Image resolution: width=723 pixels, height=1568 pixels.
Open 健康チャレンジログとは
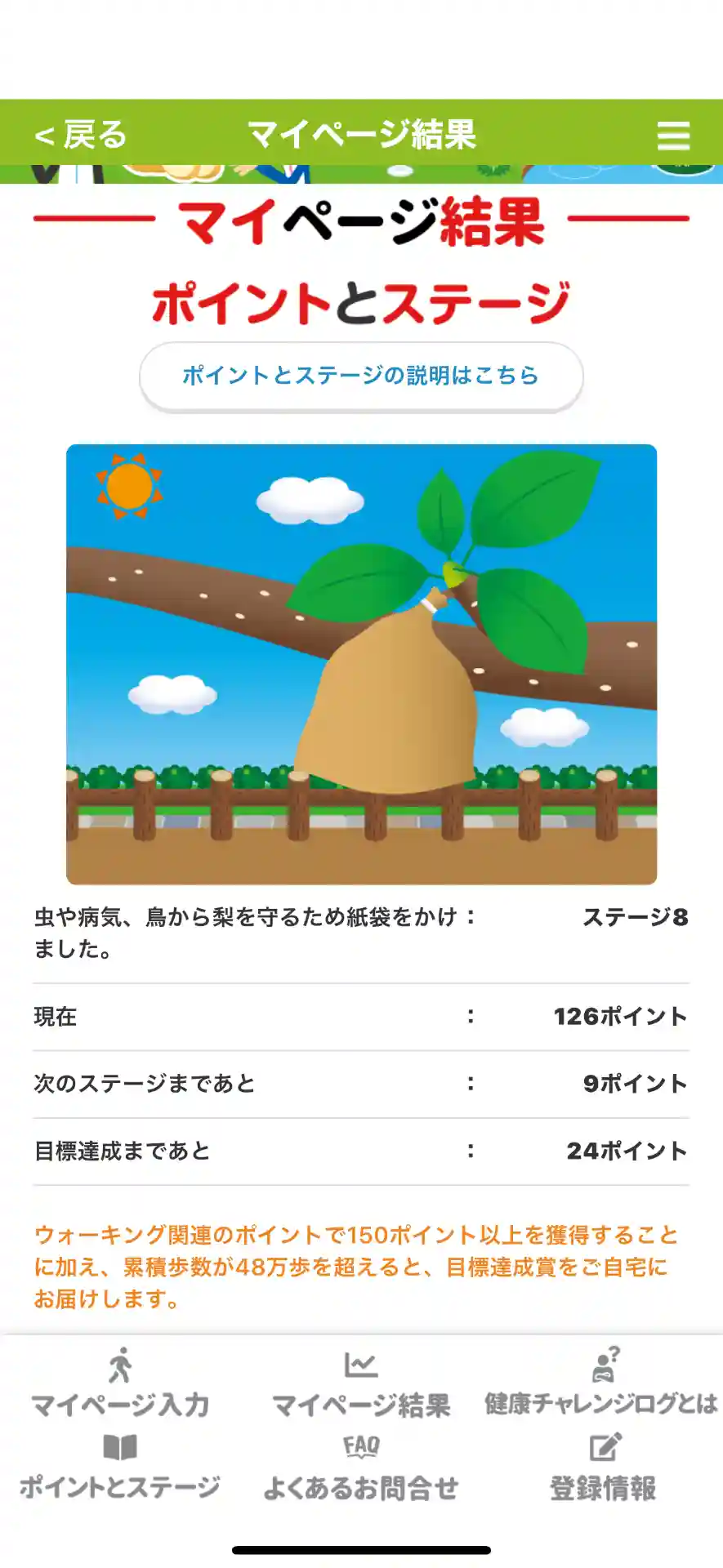pyautogui.click(x=602, y=1383)
